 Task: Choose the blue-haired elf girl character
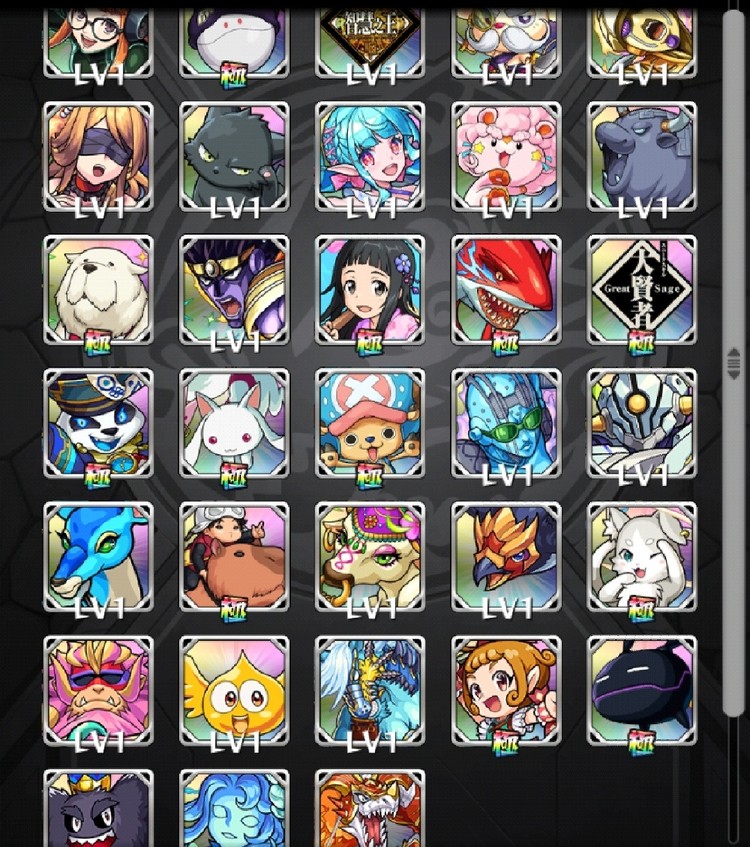click(370, 156)
